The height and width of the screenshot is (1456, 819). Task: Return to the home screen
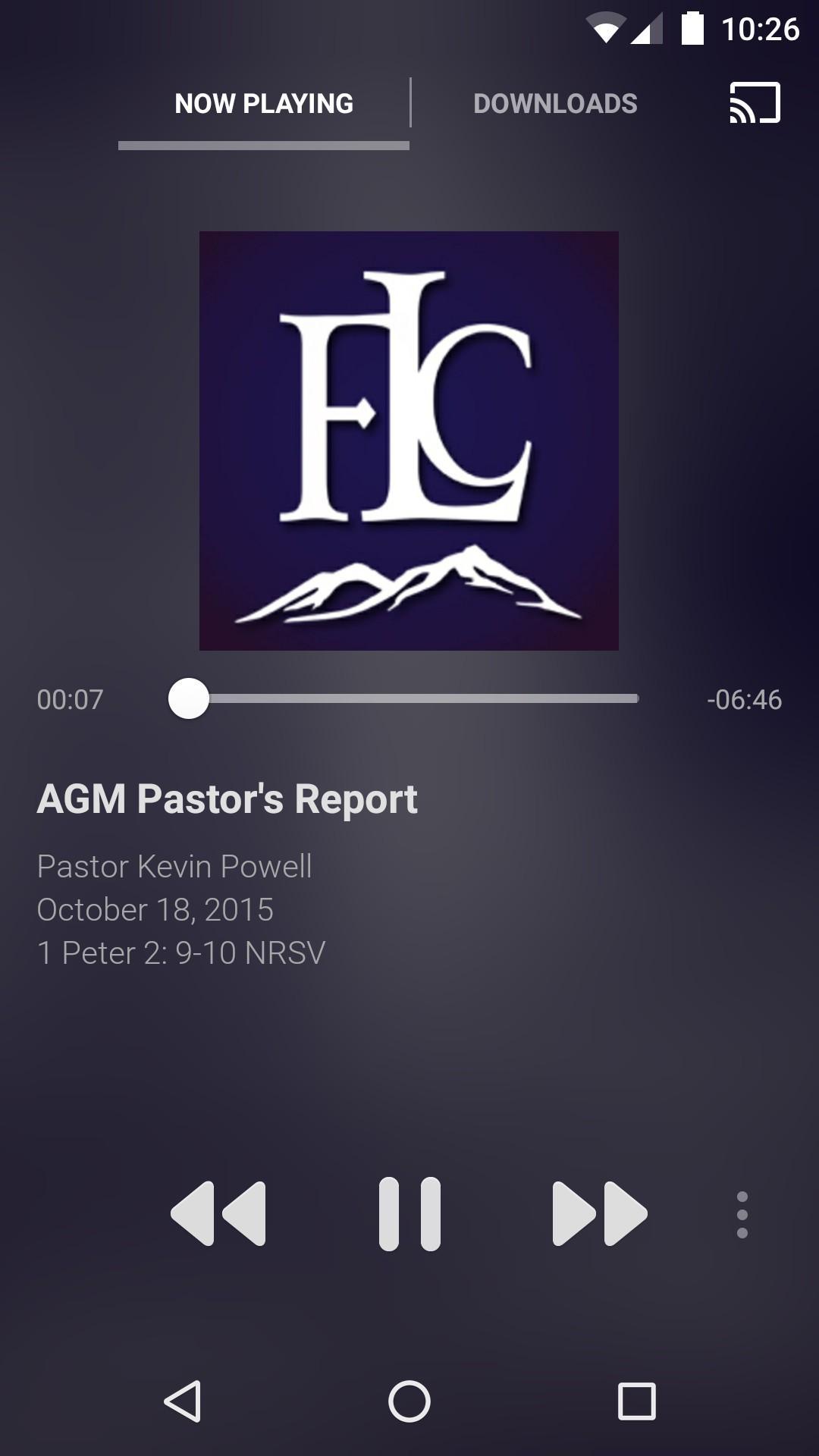click(409, 1401)
